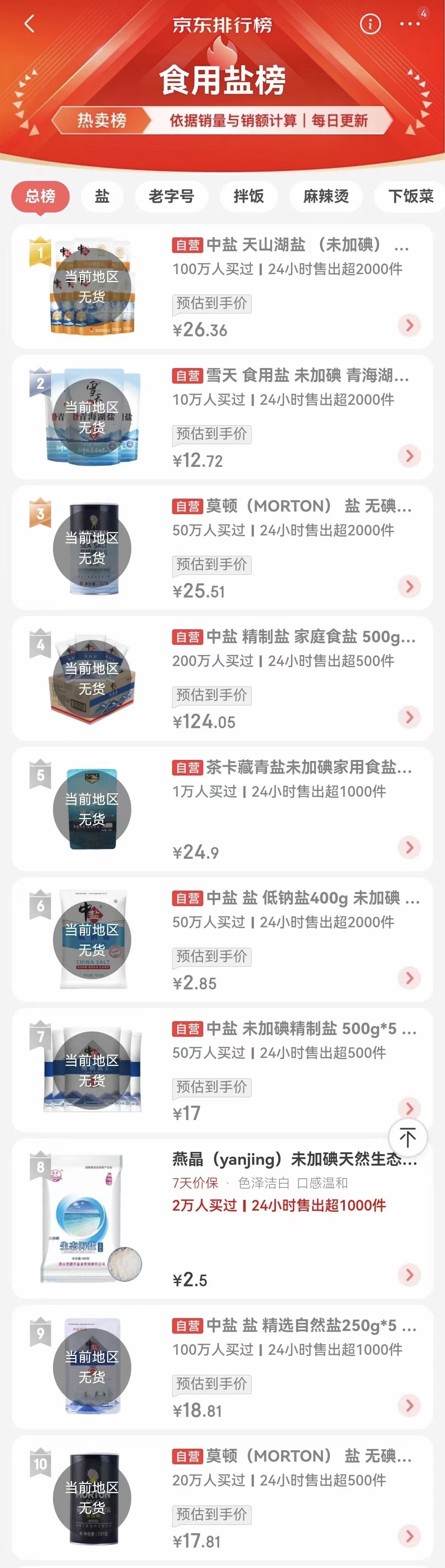The image size is (445, 1568).
Task: Open 中盐 精选自然盐250g*5 product
Action: click(x=292, y=1326)
